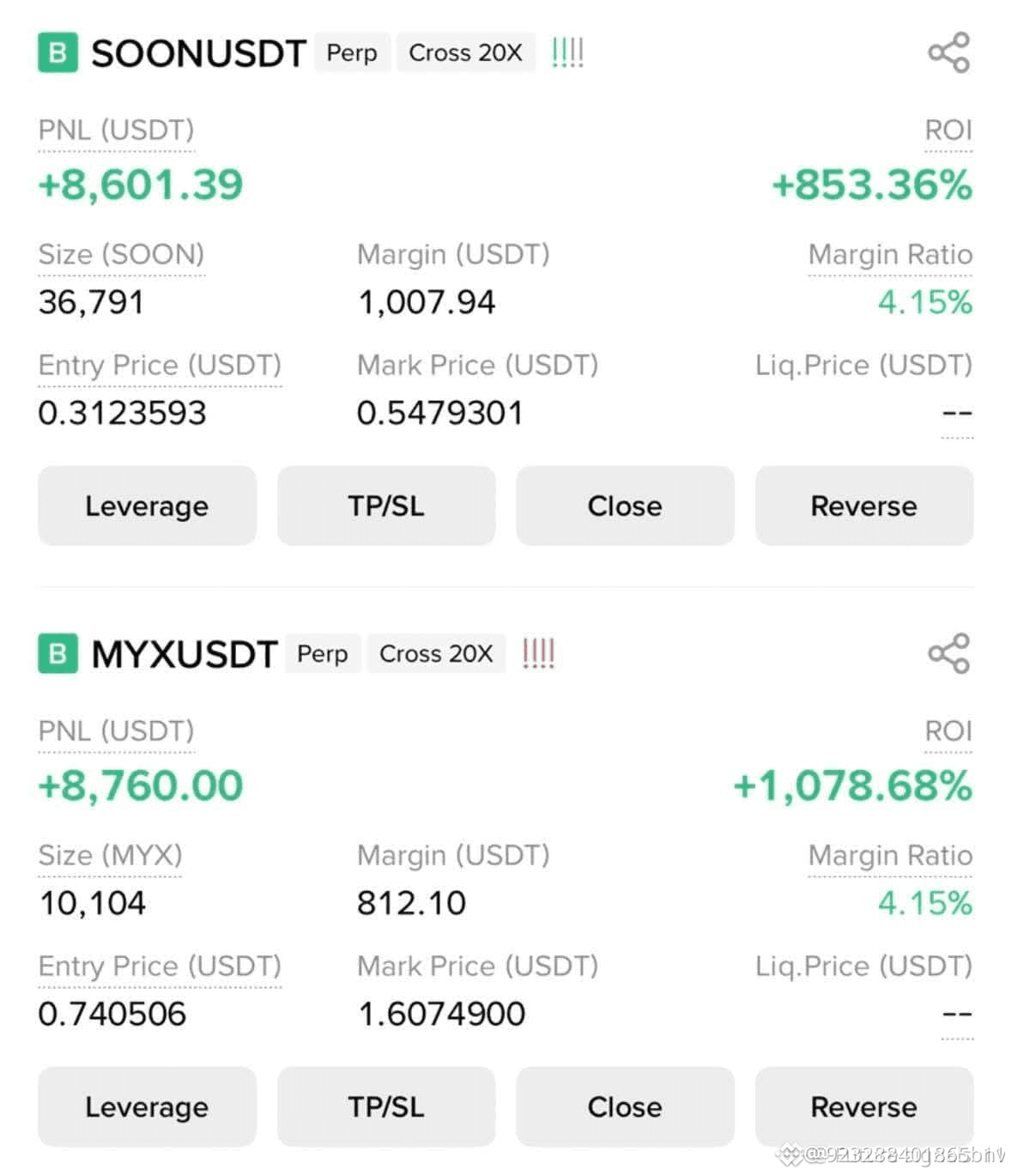Viewport: 1012px width, 1176px height.
Task: Reverse the MYXUSDT position
Action: [864, 1106]
